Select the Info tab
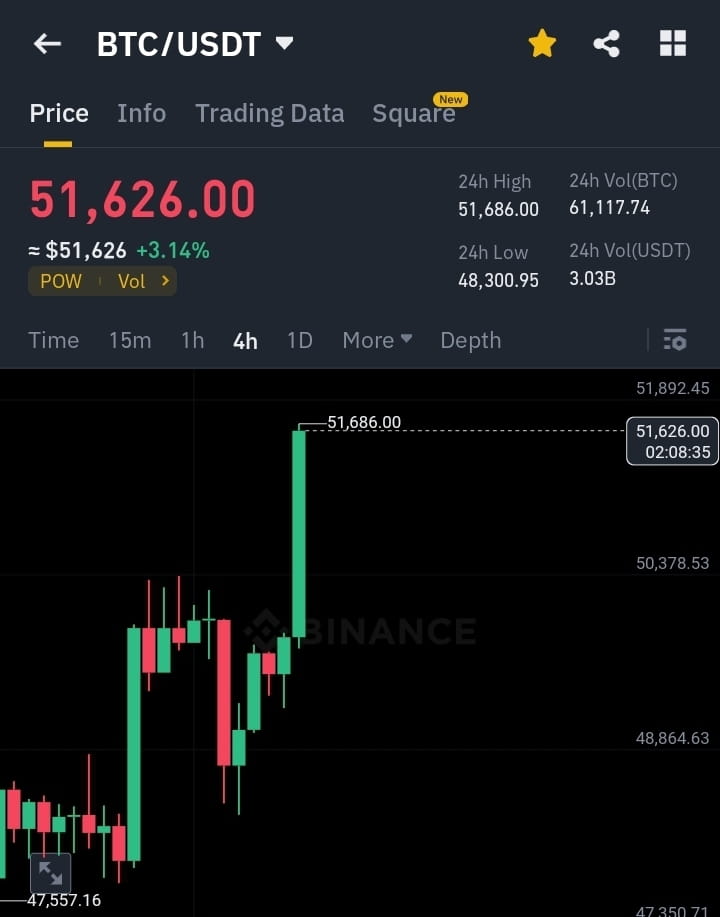Screen dimensions: 720x917 141,113
